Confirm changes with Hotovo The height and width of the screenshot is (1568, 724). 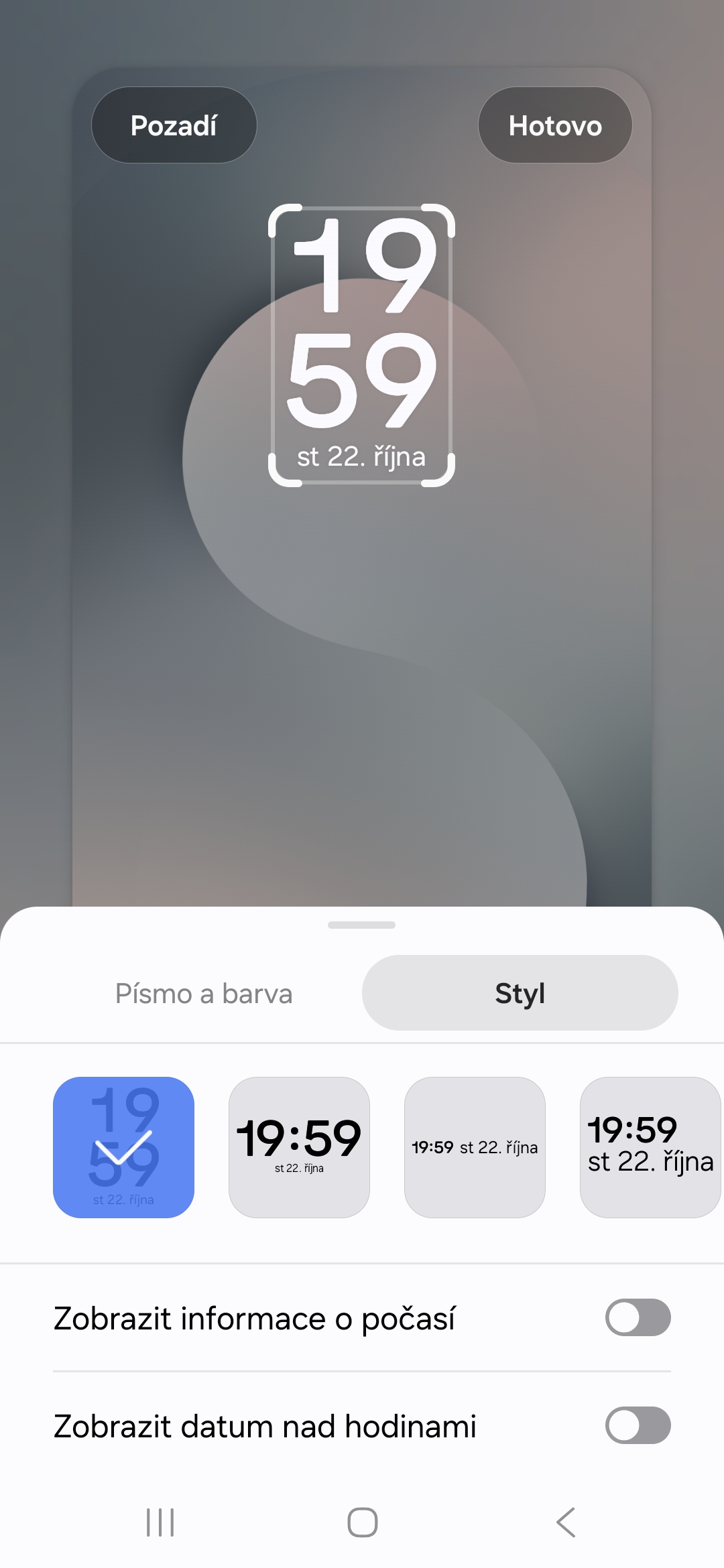coord(555,125)
